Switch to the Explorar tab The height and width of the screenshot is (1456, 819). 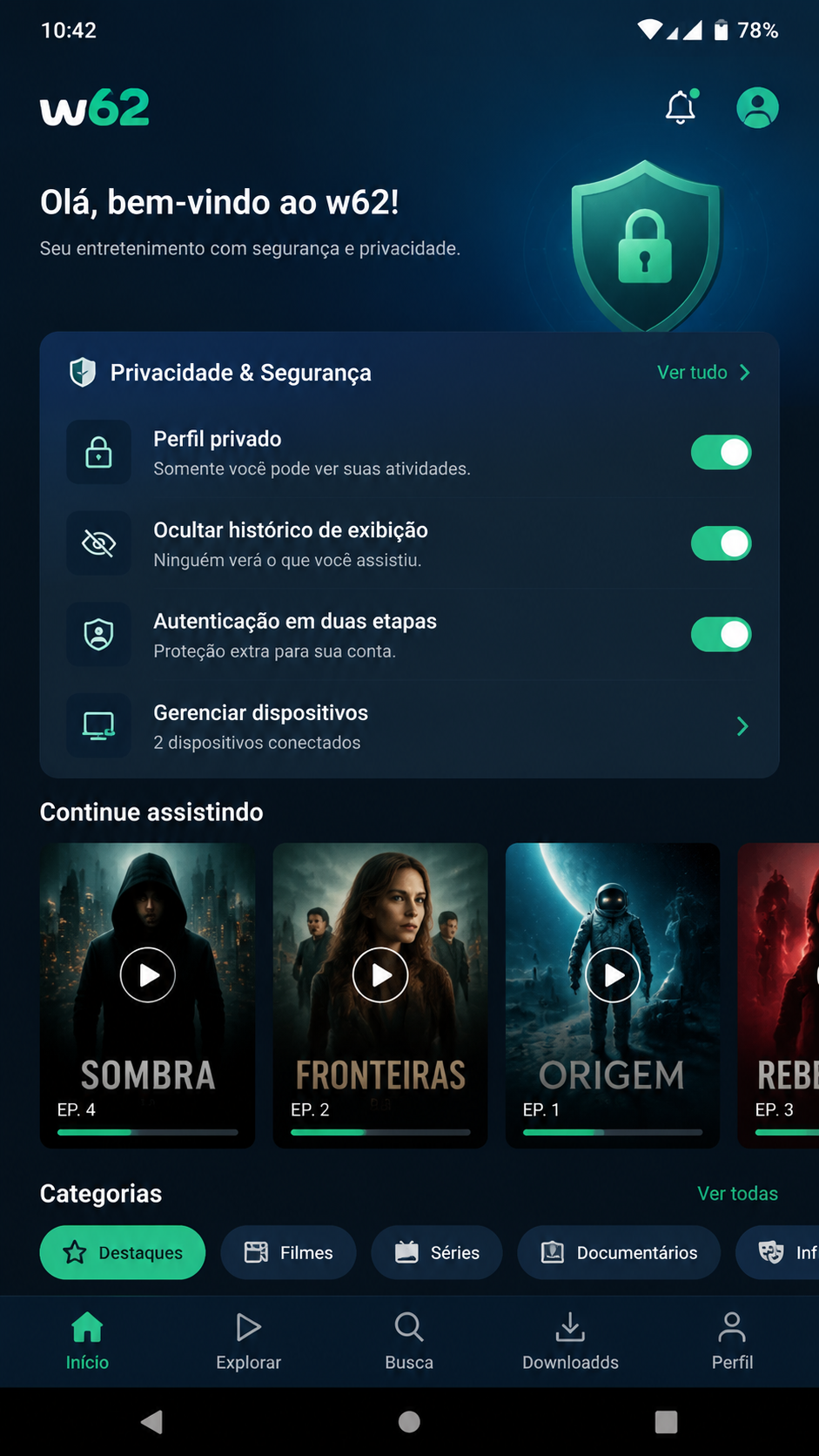tap(249, 1341)
